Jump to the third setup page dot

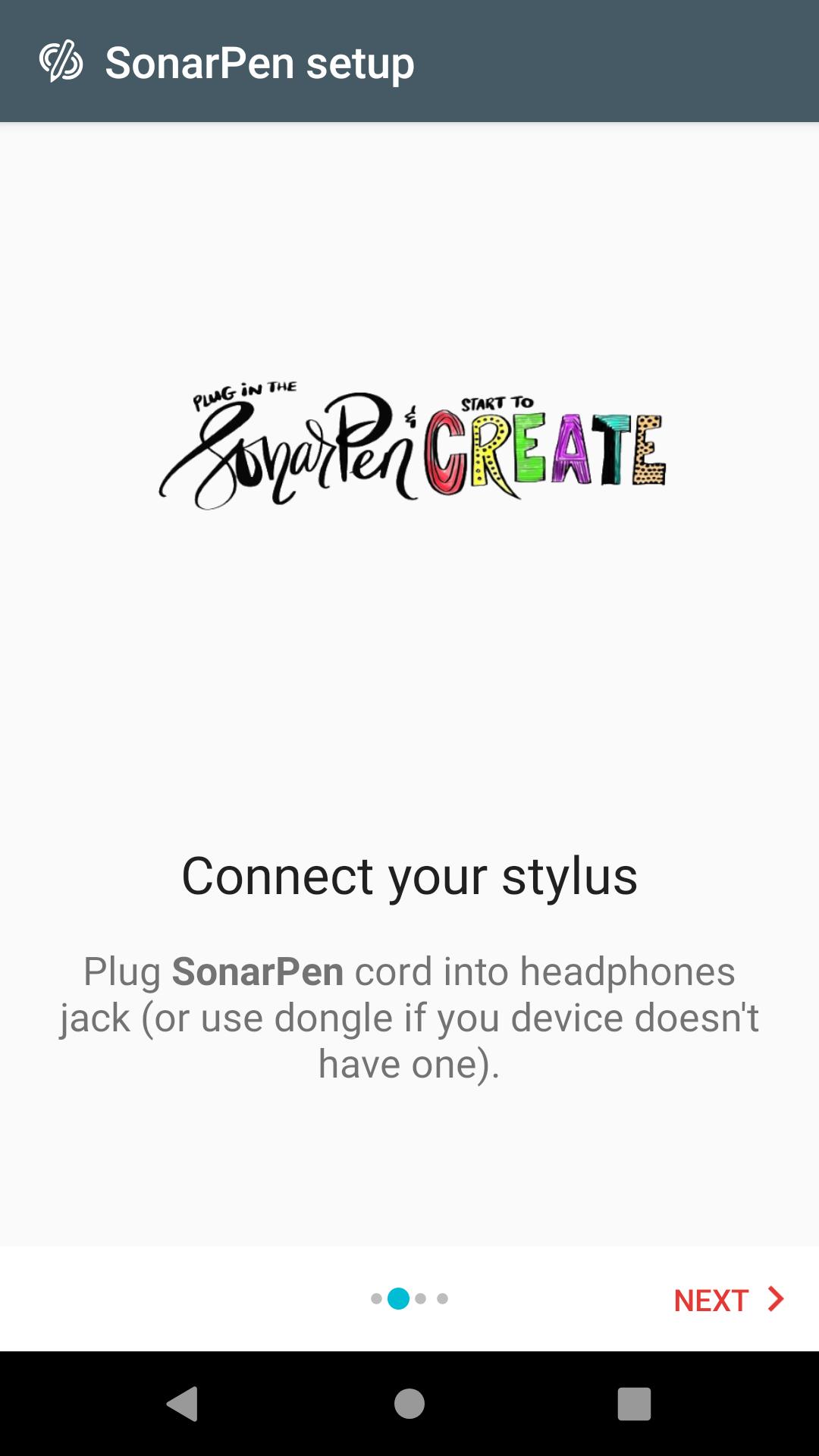(x=420, y=1298)
